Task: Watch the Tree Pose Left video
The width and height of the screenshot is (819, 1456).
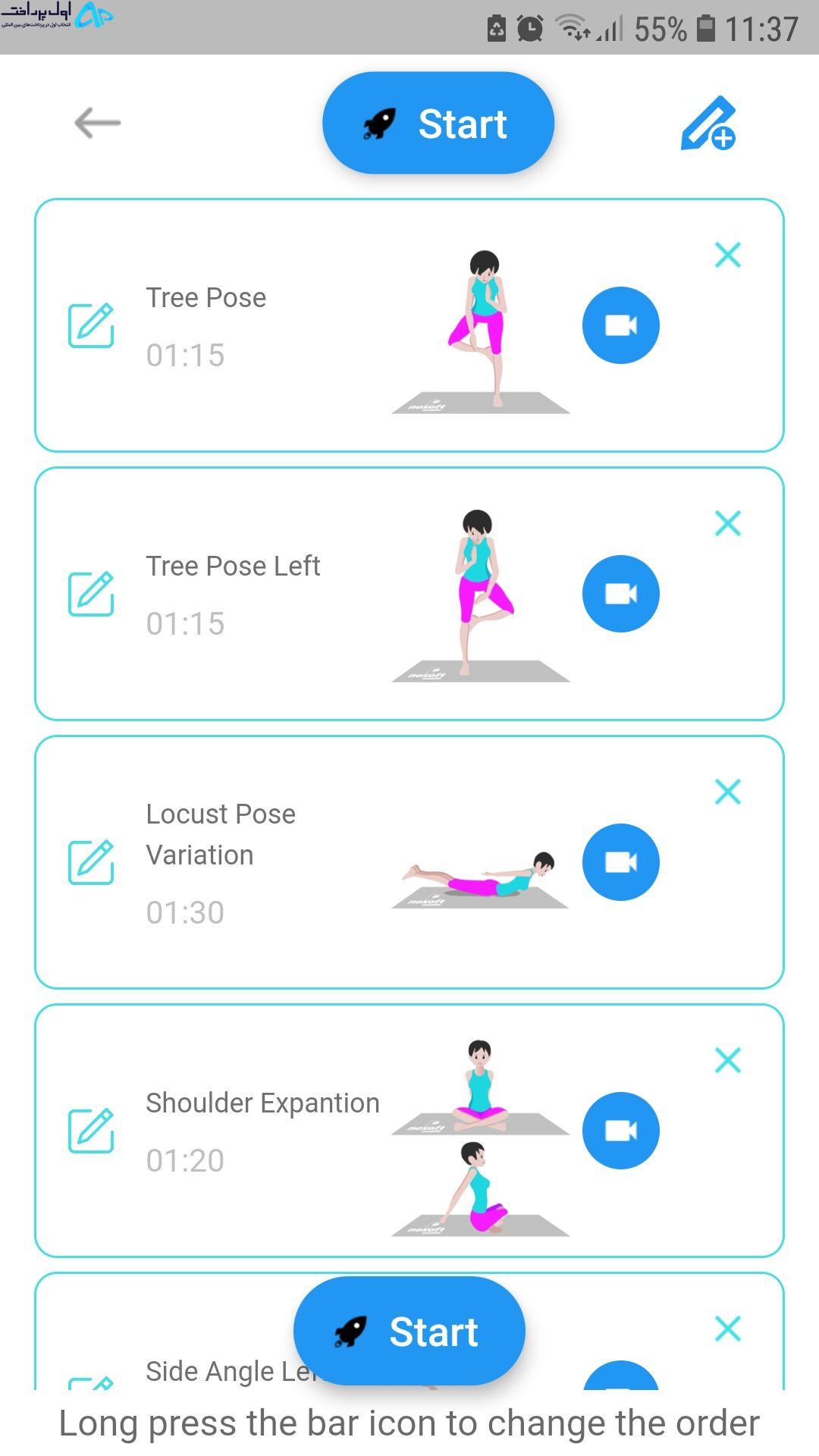Action: click(x=620, y=594)
